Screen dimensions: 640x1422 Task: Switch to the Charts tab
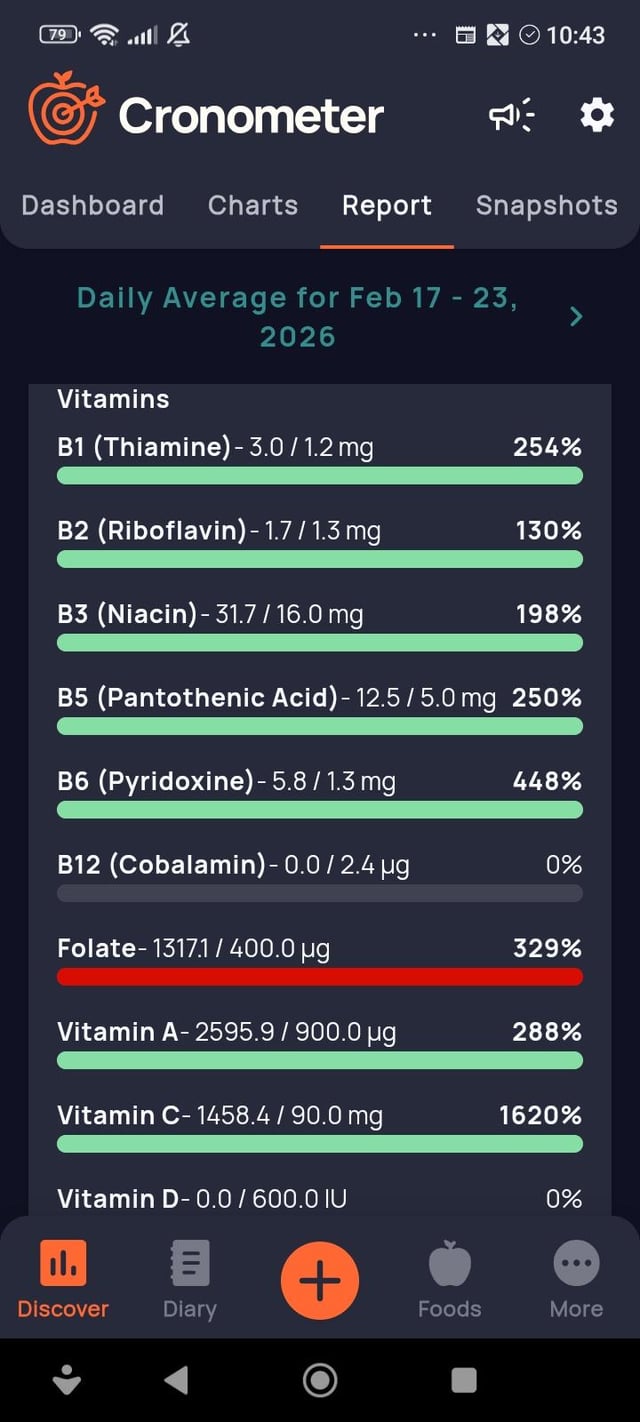point(253,206)
